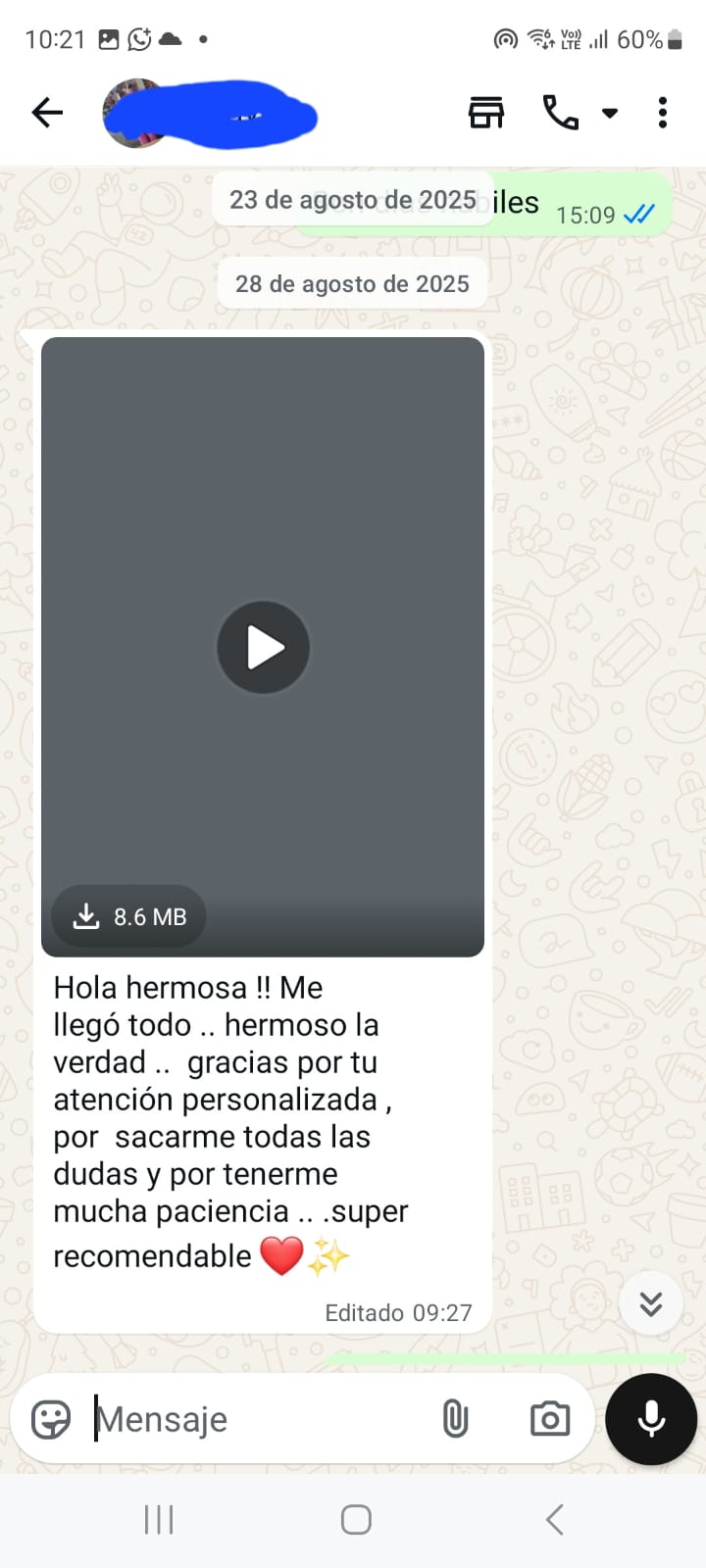
Task: Open the three-dot overflow menu
Action: pos(663,114)
